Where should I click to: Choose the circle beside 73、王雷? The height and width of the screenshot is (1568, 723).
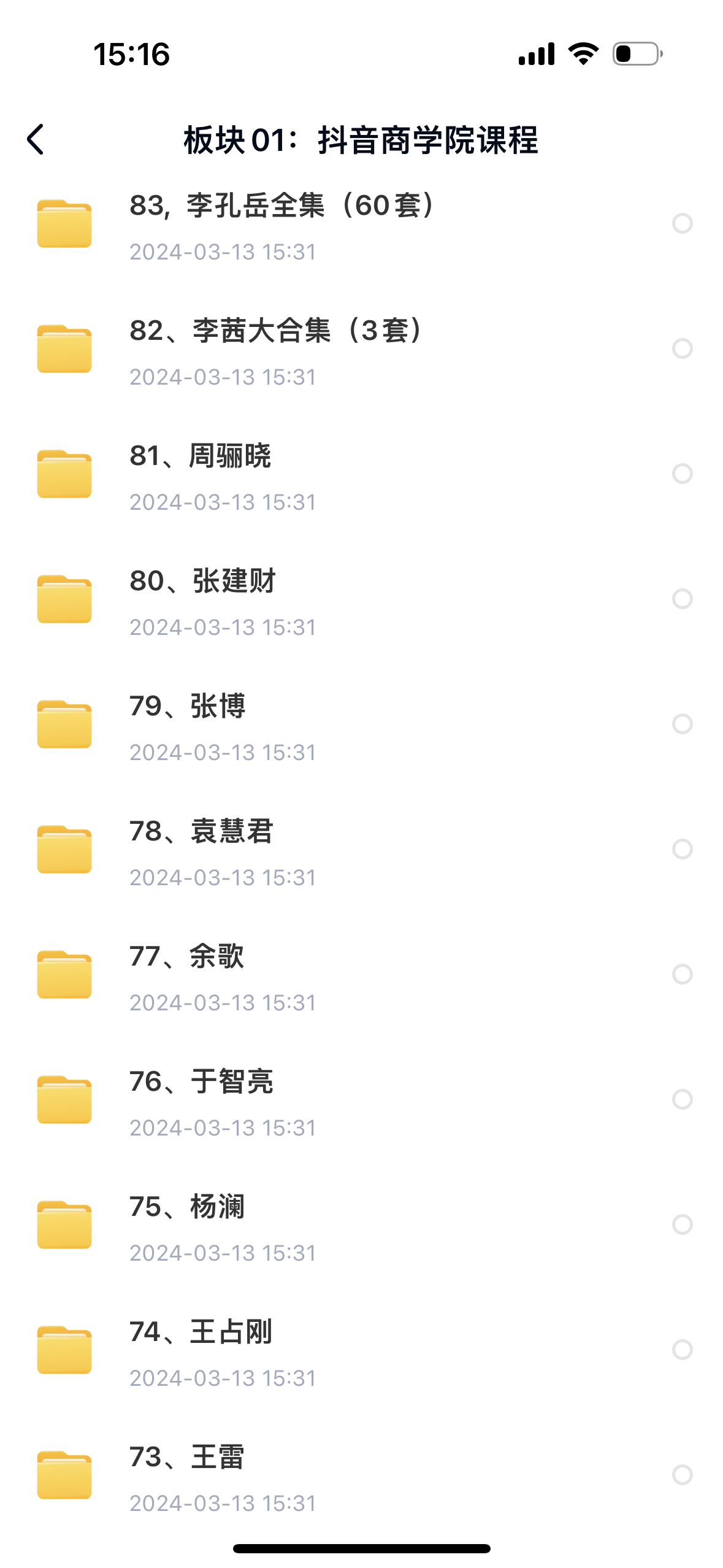pos(682,1475)
